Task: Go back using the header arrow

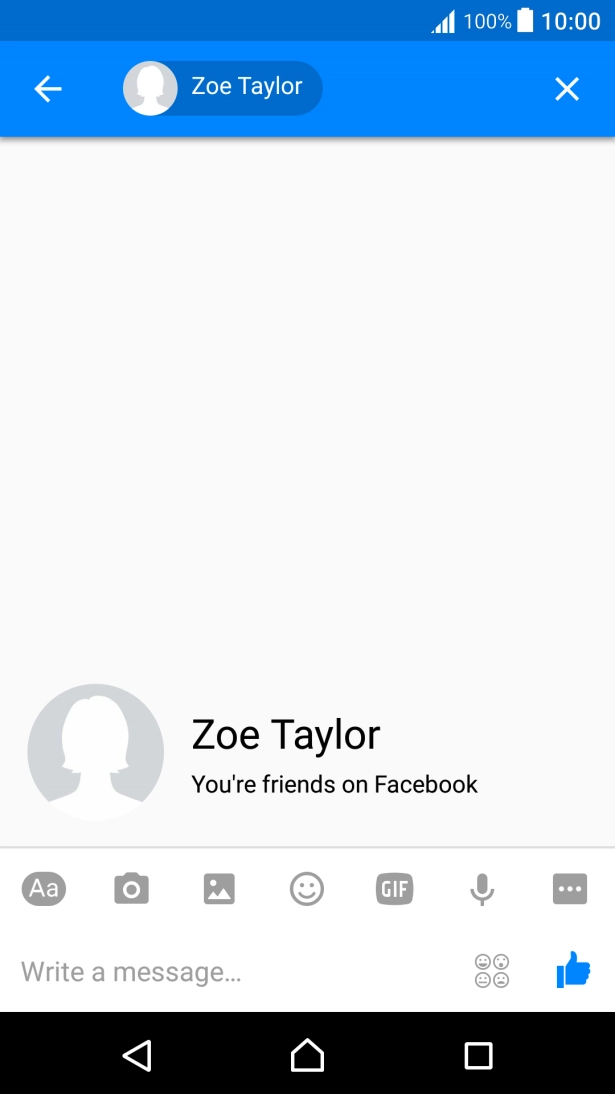Action: point(48,89)
